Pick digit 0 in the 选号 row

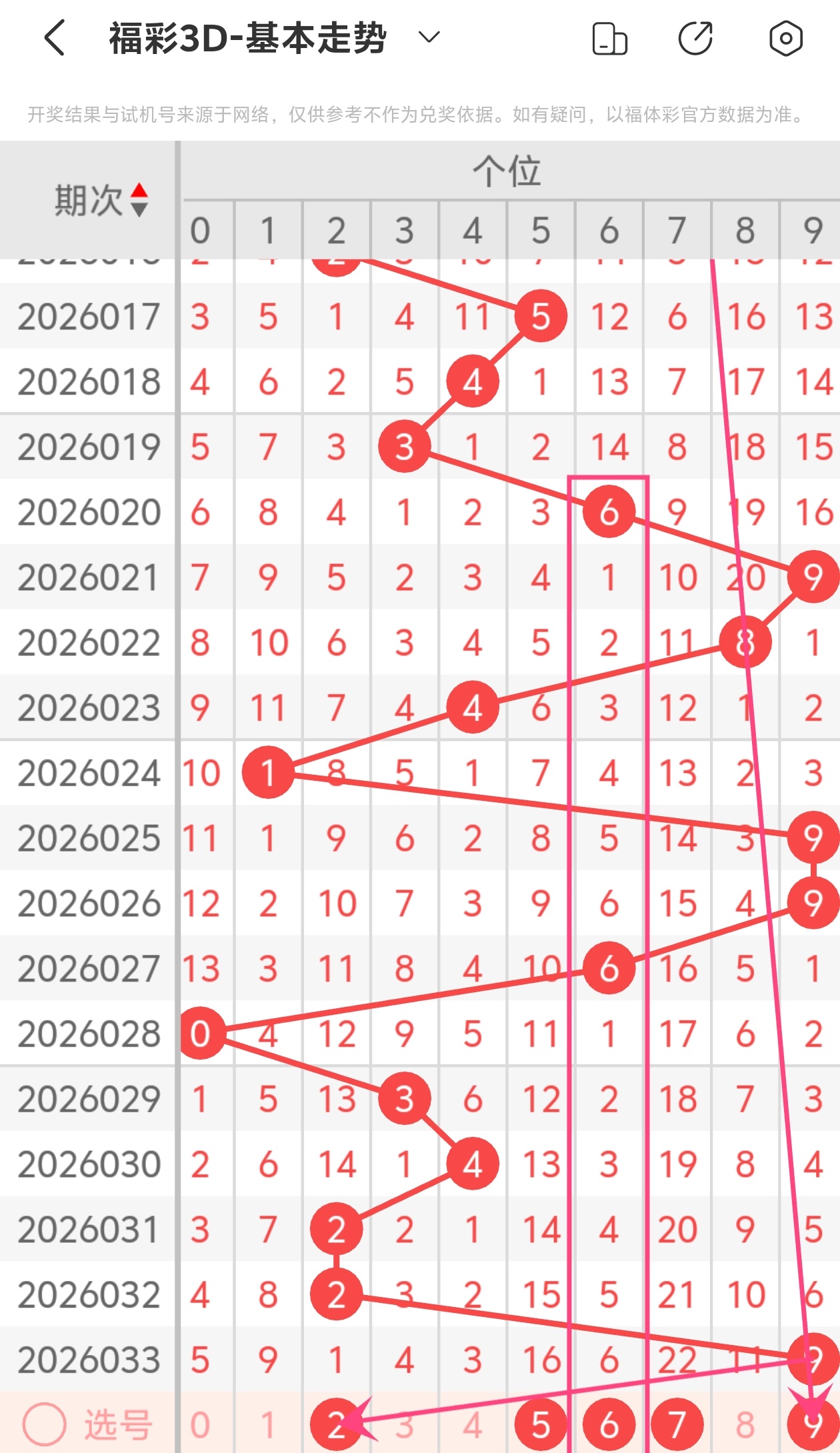tap(200, 1425)
